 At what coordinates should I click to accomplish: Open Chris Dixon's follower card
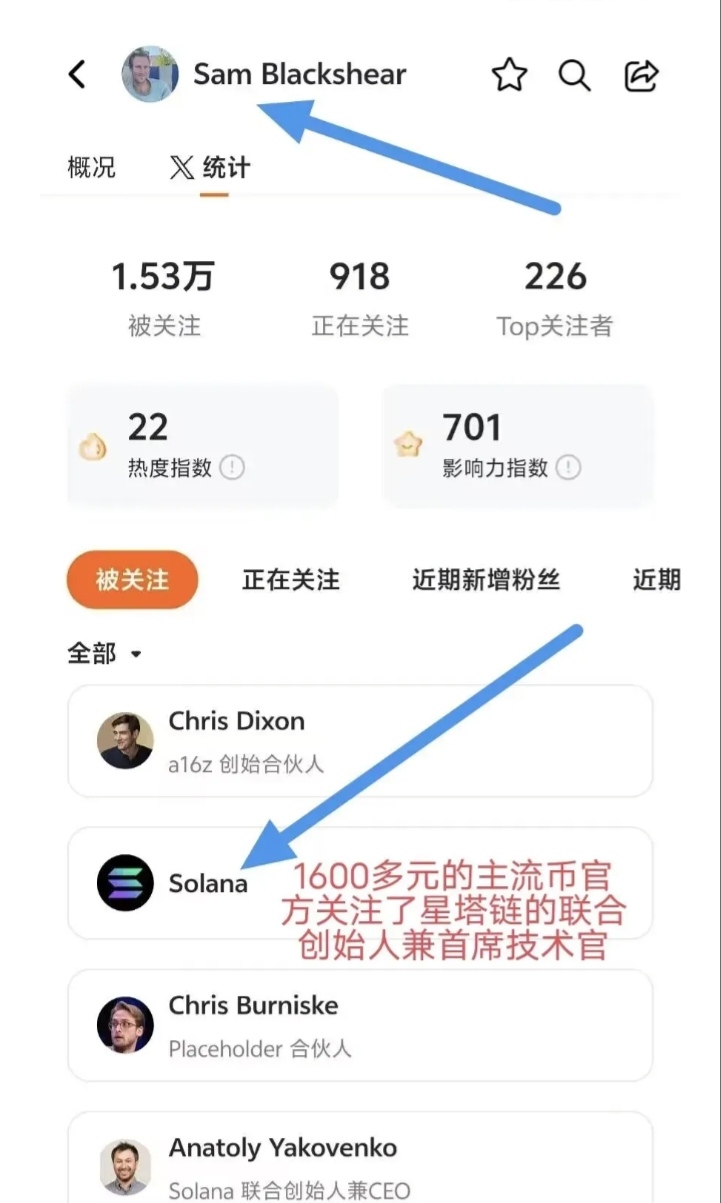(x=360, y=741)
